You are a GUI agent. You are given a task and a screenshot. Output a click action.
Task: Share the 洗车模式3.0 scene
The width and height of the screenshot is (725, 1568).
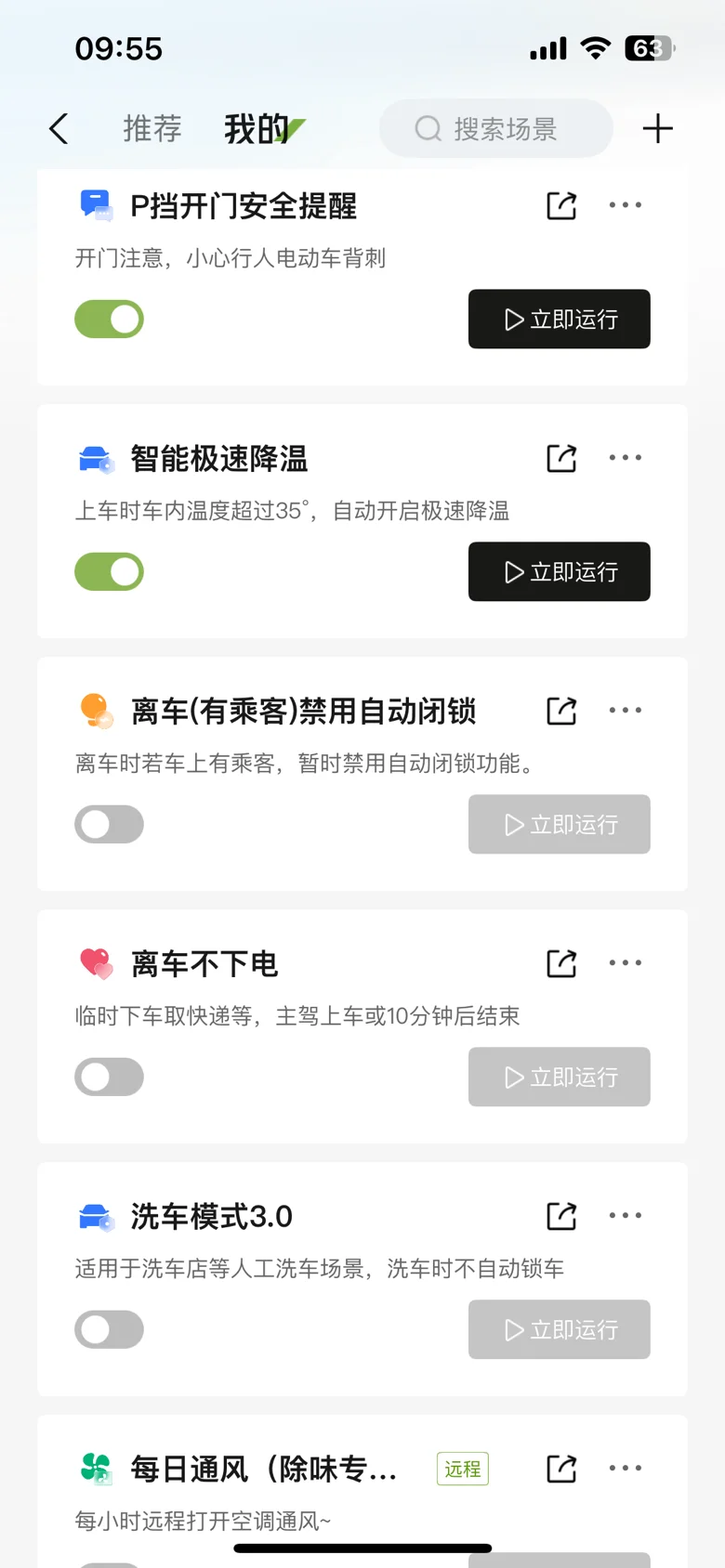tap(561, 1216)
